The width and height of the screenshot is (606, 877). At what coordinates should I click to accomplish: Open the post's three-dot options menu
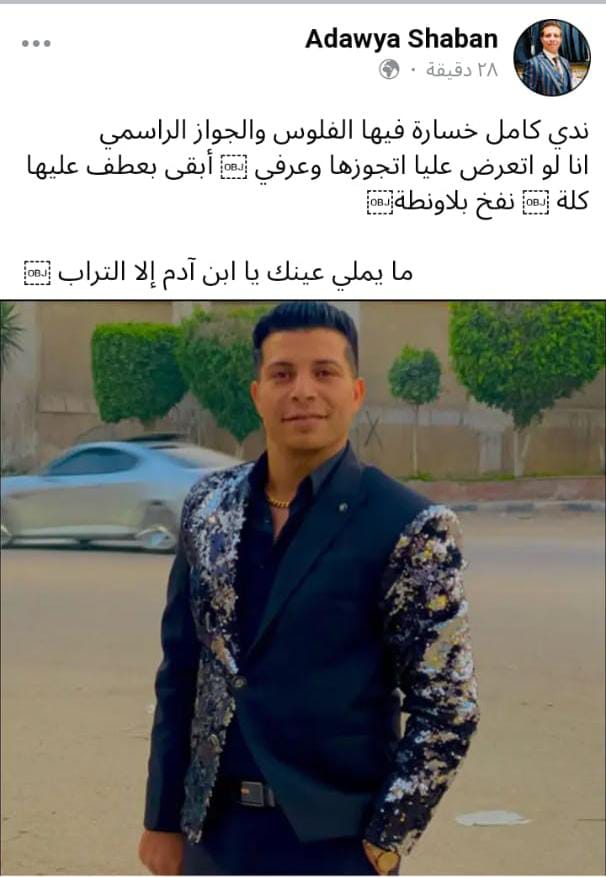point(36,45)
